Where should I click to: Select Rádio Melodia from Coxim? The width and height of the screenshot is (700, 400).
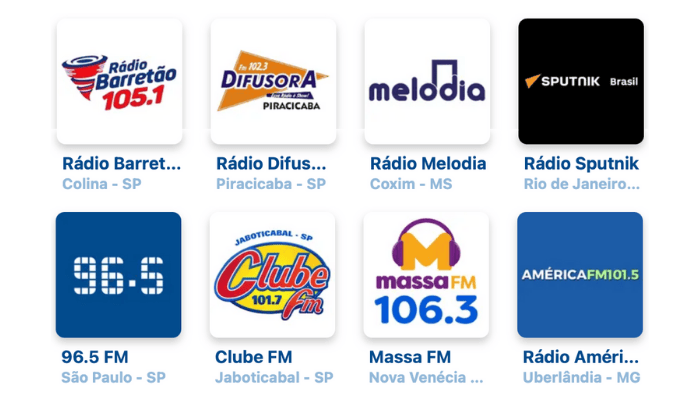(x=427, y=82)
